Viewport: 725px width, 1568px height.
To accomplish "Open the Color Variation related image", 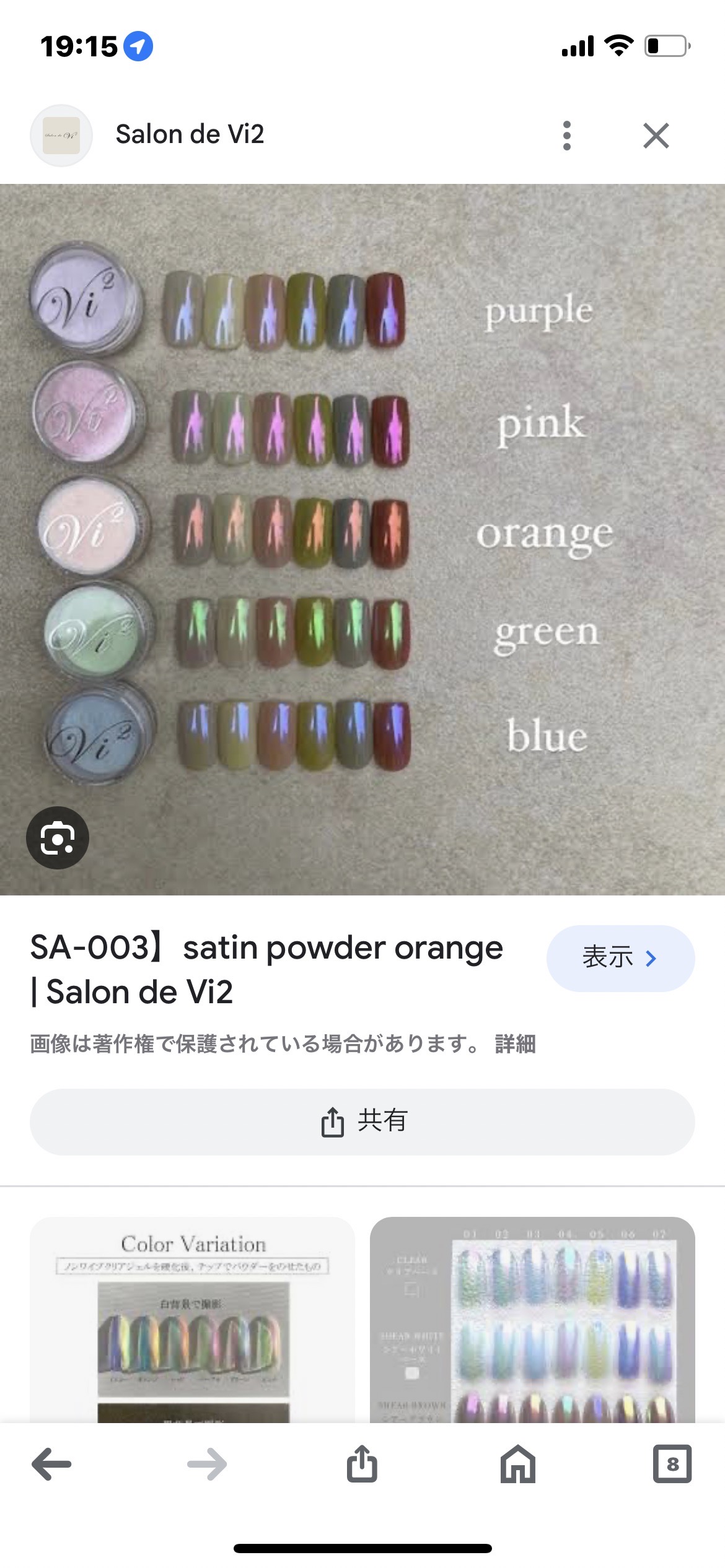I will click(192, 1319).
